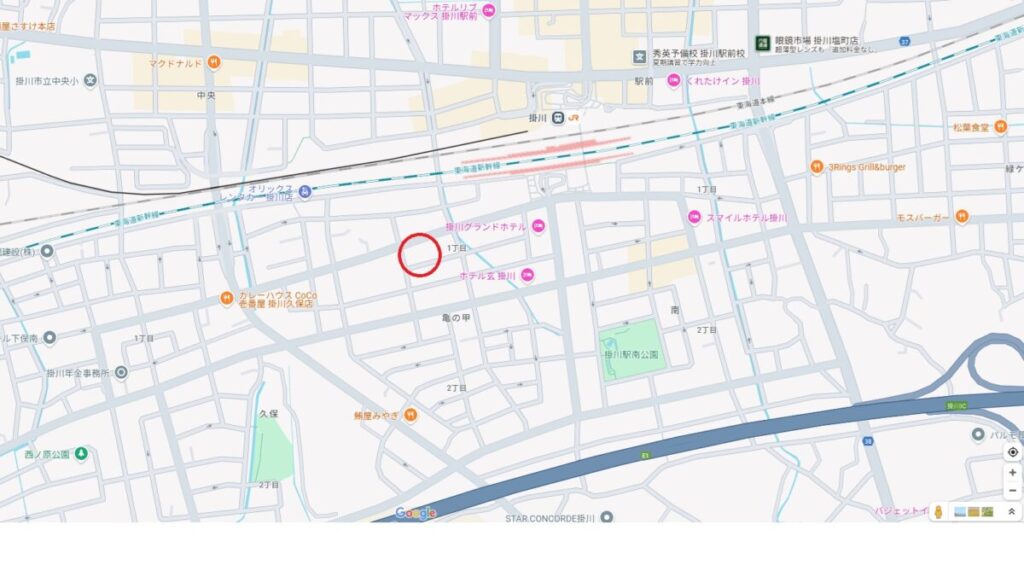1024x565 pixels.
Task: Open the 3Rings Grill&burger marker
Action: pos(817,167)
